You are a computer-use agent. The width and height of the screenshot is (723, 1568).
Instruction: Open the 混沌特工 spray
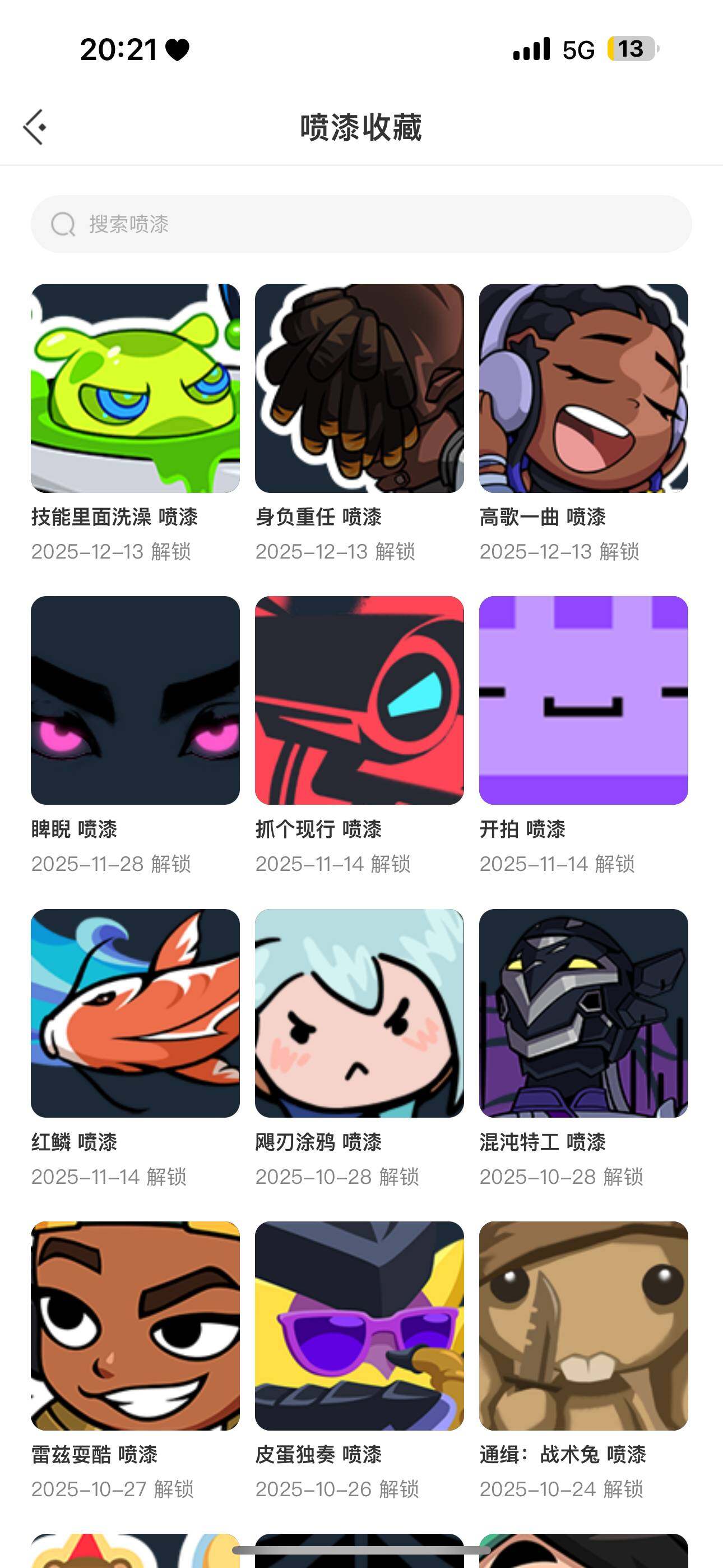(583, 1013)
